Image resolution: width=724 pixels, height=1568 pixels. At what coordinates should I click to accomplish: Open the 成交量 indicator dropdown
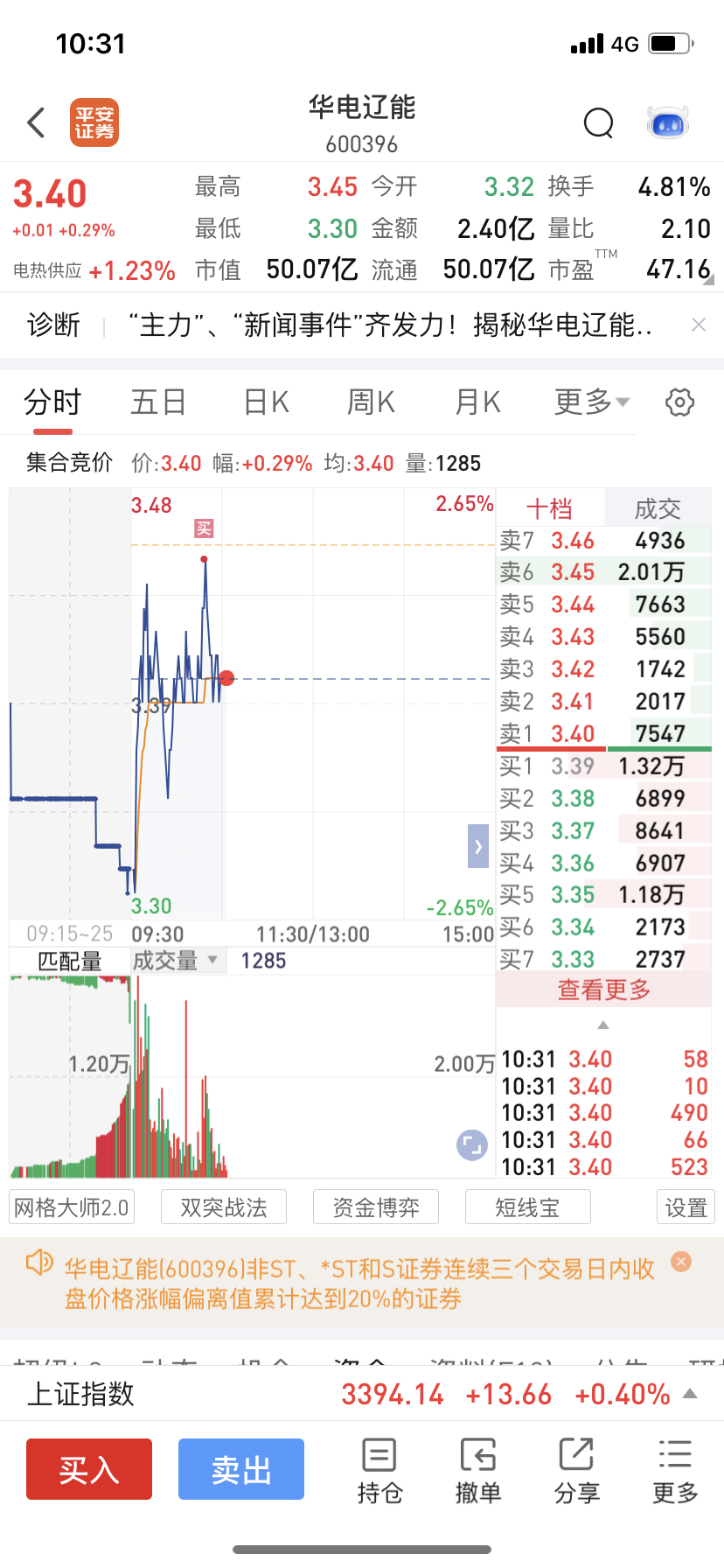pos(175,961)
